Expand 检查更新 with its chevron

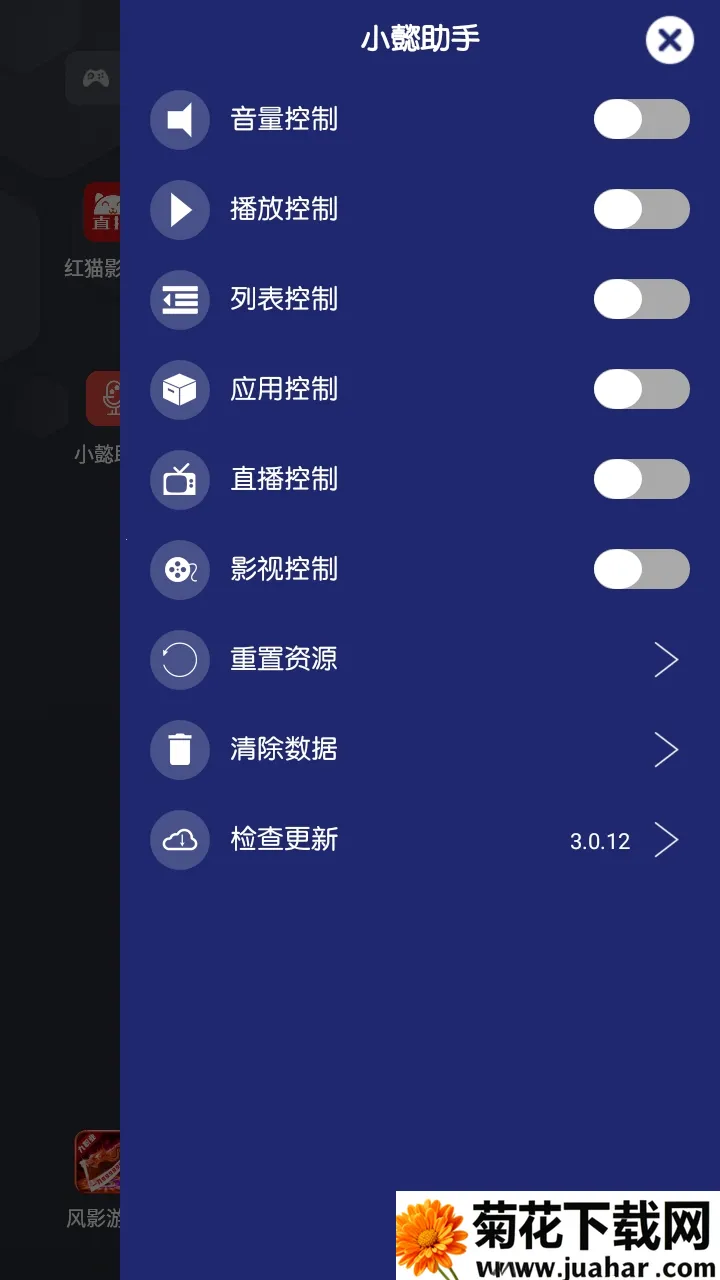coord(666,840)
